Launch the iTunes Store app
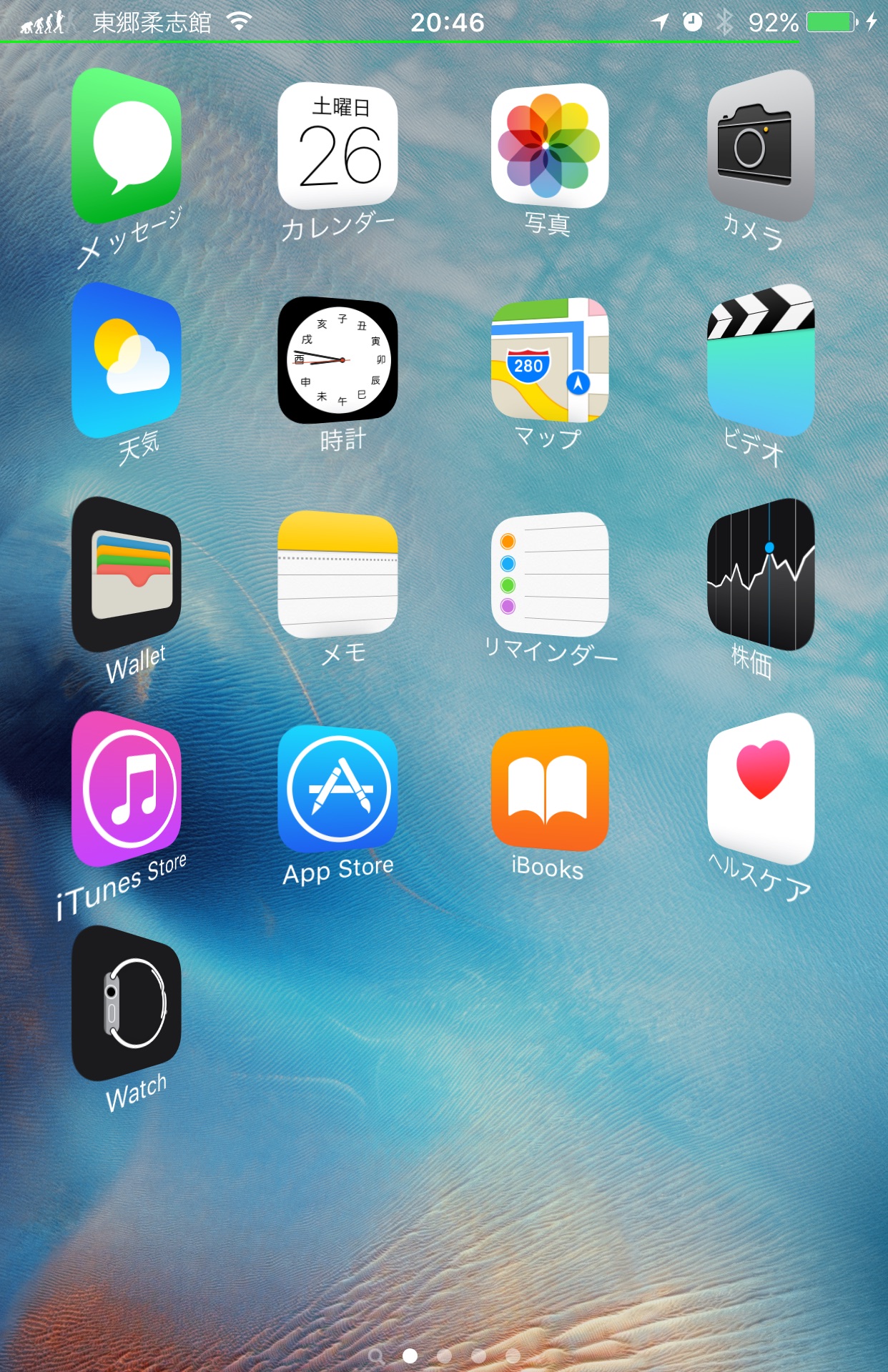Image resolution: width=888 pixels, height=1372 pixels. (x=127, y=789)
